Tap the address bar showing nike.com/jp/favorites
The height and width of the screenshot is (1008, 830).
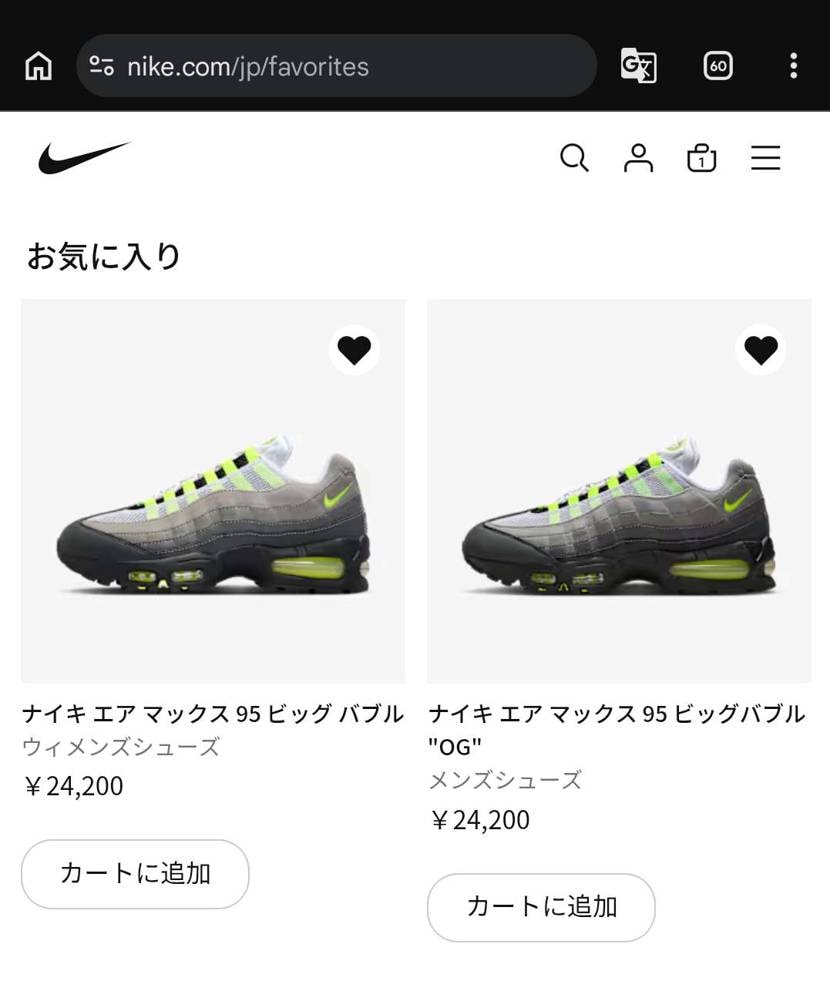click(x=300, y=66)
